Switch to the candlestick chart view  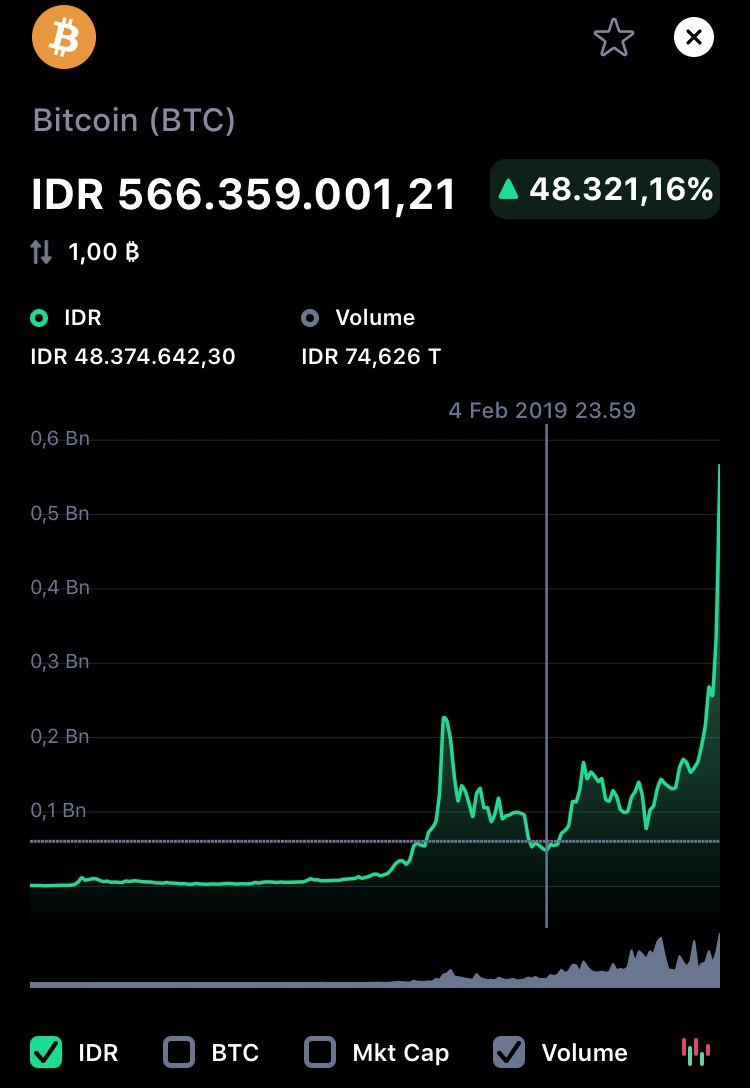(695, 1051)
